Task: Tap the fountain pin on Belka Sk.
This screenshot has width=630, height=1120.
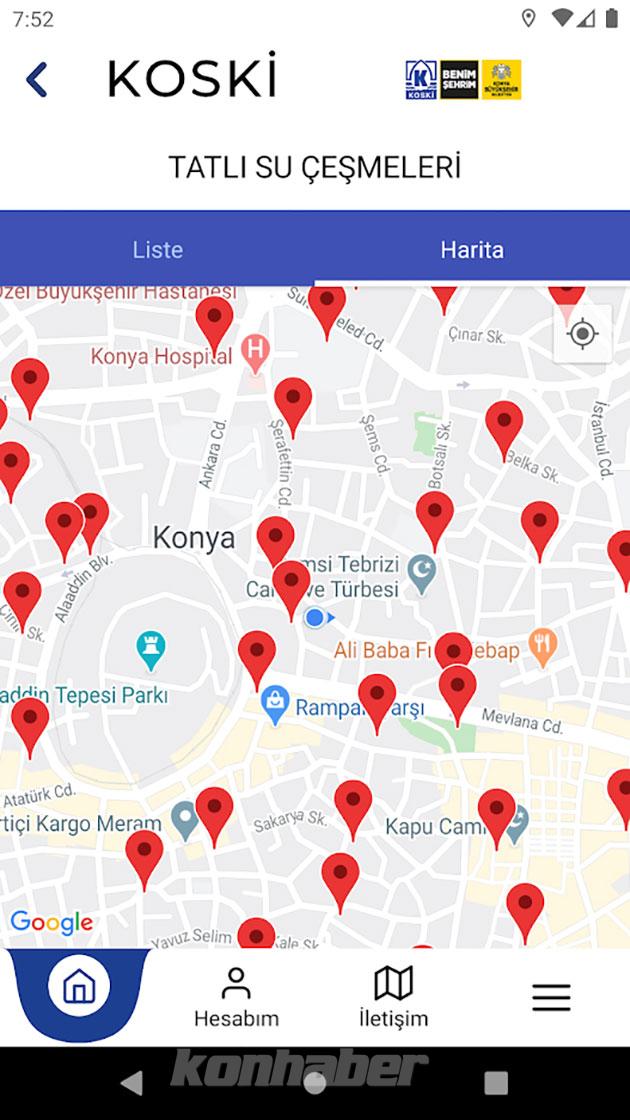Action: pyautogui.click(x=505, y=424)
